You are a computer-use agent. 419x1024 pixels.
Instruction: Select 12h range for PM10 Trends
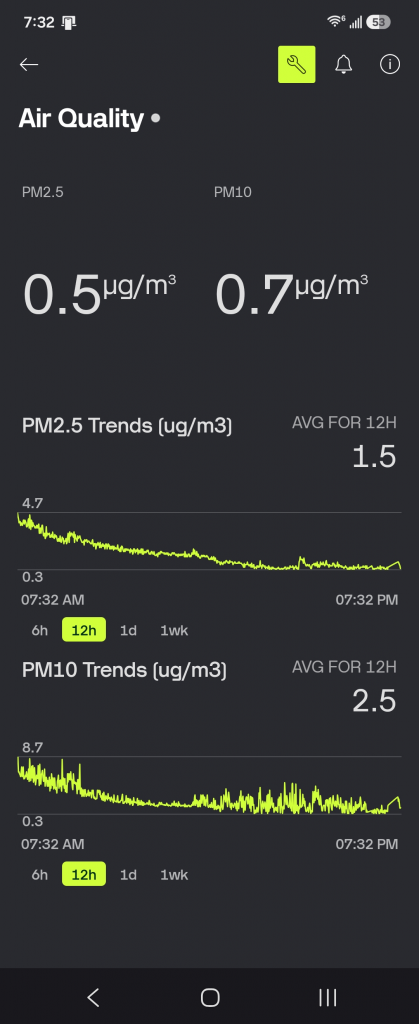[84, 874]
